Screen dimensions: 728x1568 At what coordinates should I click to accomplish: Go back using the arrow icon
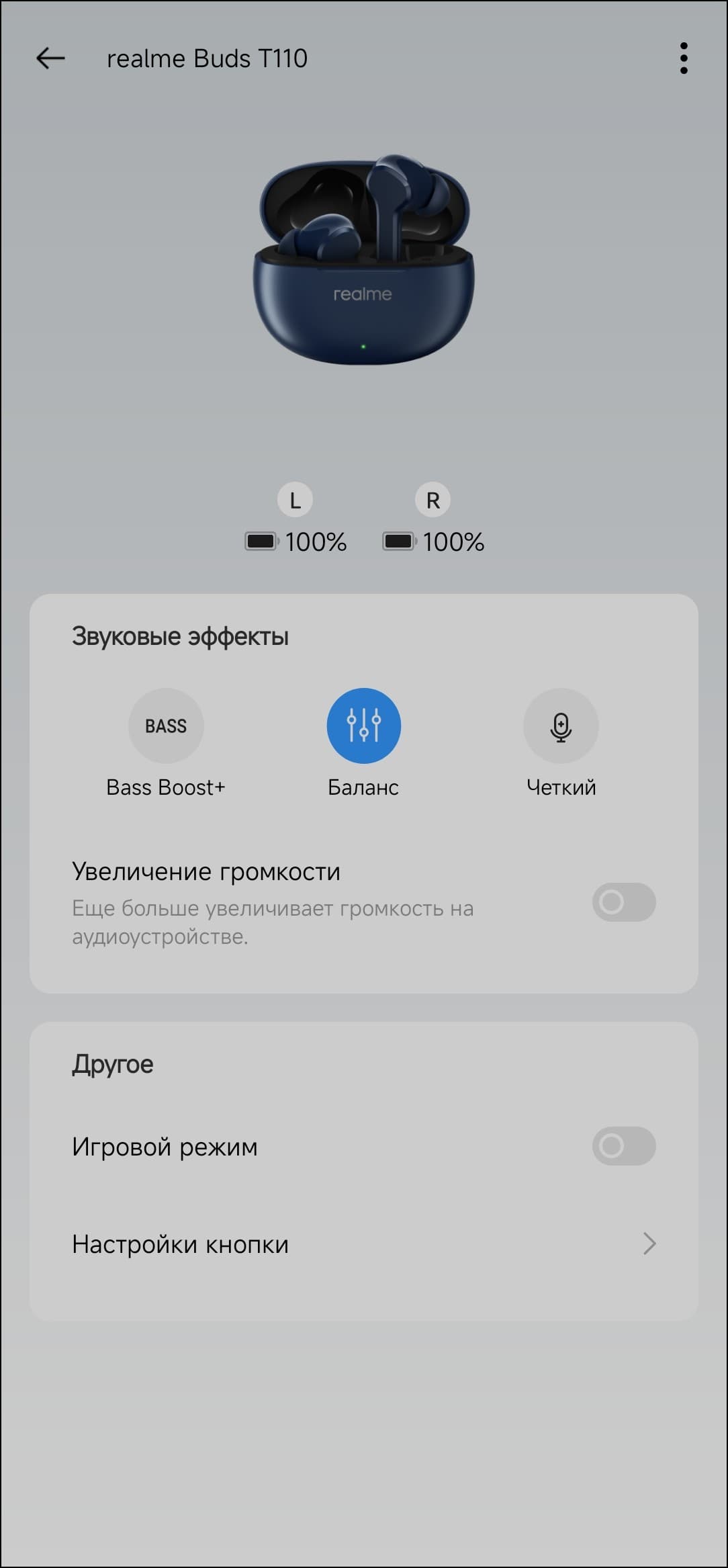[x=50, y=58]
